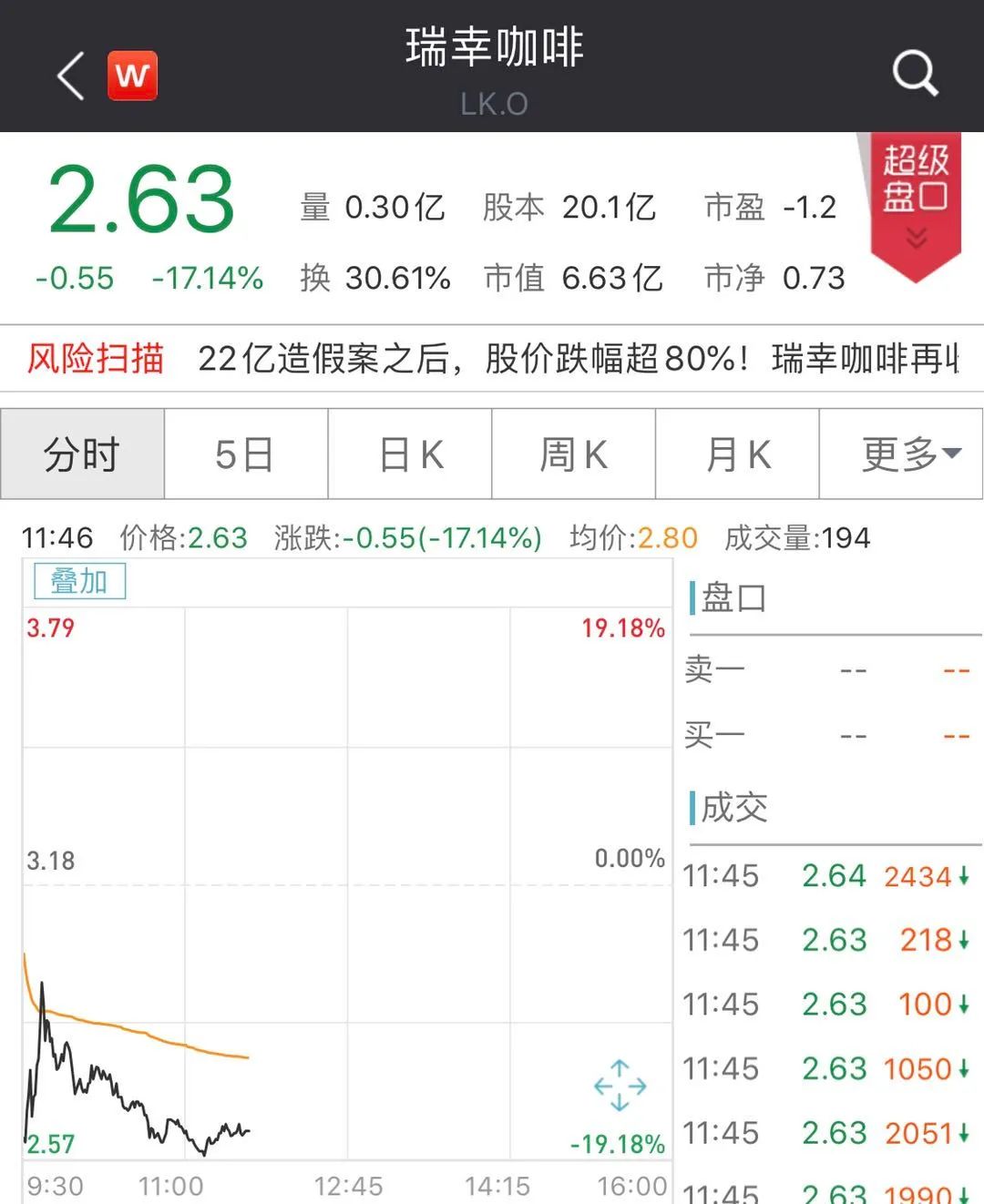Open the 风险扫描 news headline
The image size is (984, 1204).
click(578, 359)
